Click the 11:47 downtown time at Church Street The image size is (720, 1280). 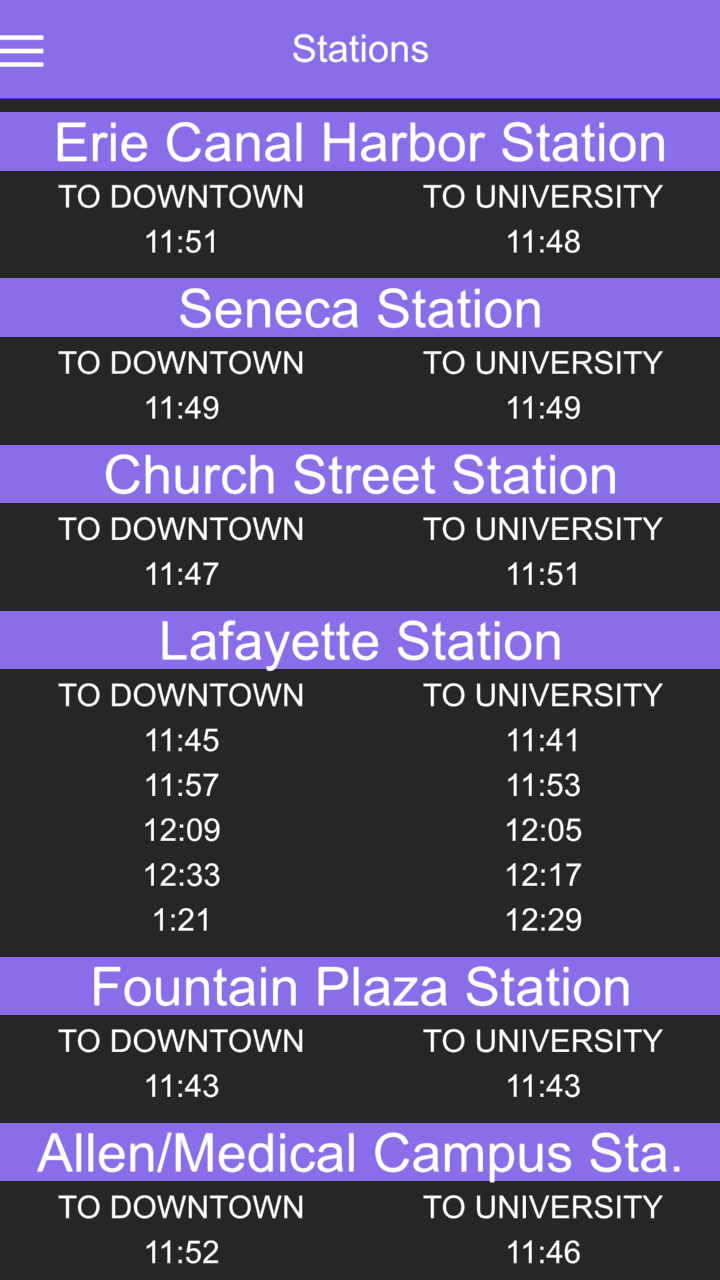click(181, 574)
